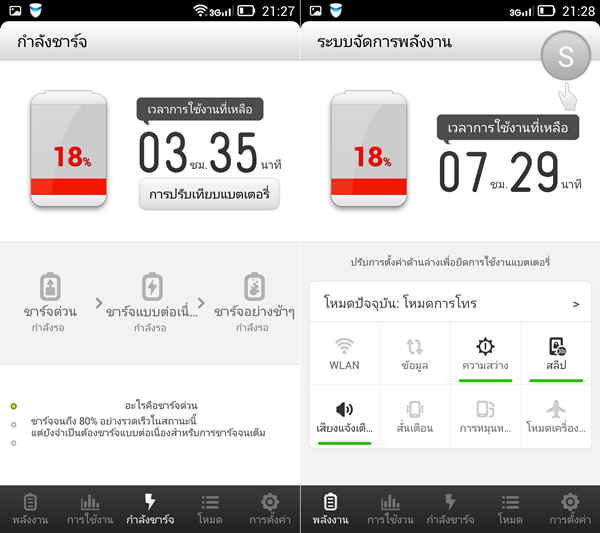Open the พลังงาน tab on the charging screen
The height and width of the screenshot is (533, 600).
30,509
